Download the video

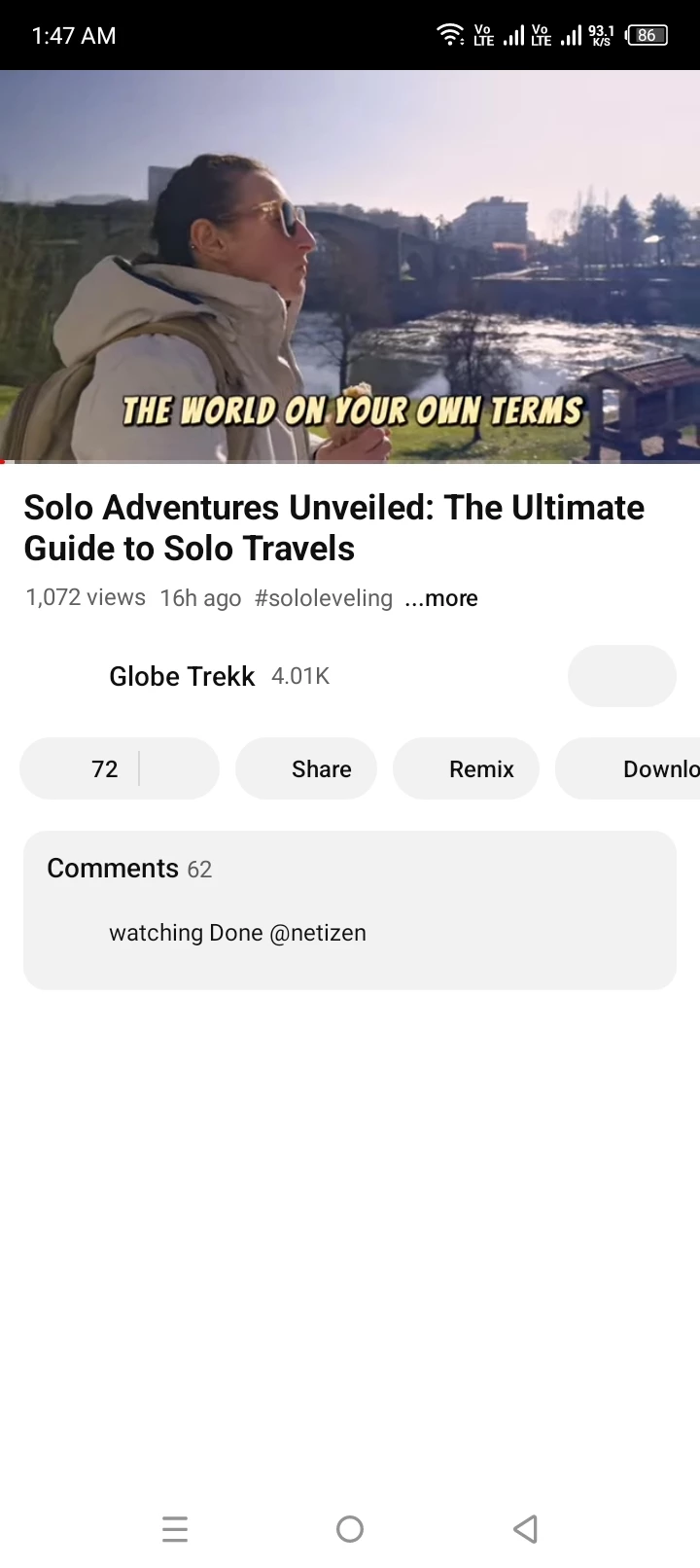point(628,768)
